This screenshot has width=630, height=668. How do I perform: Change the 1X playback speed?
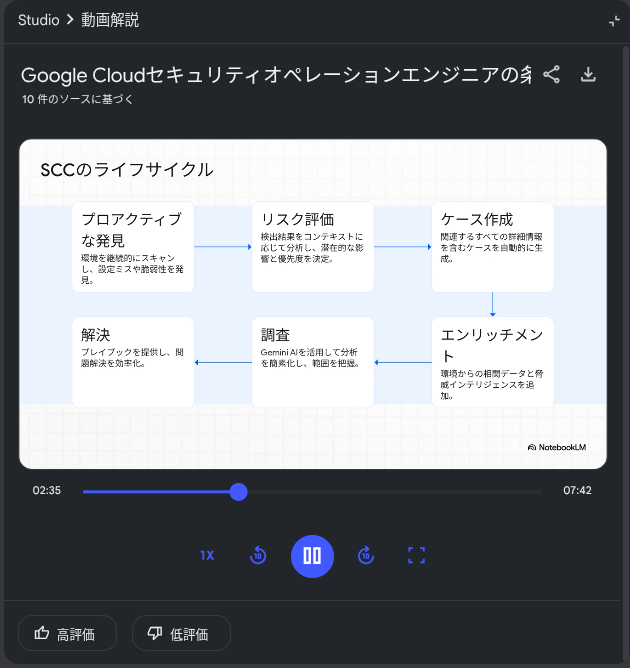tap(207, 556)
